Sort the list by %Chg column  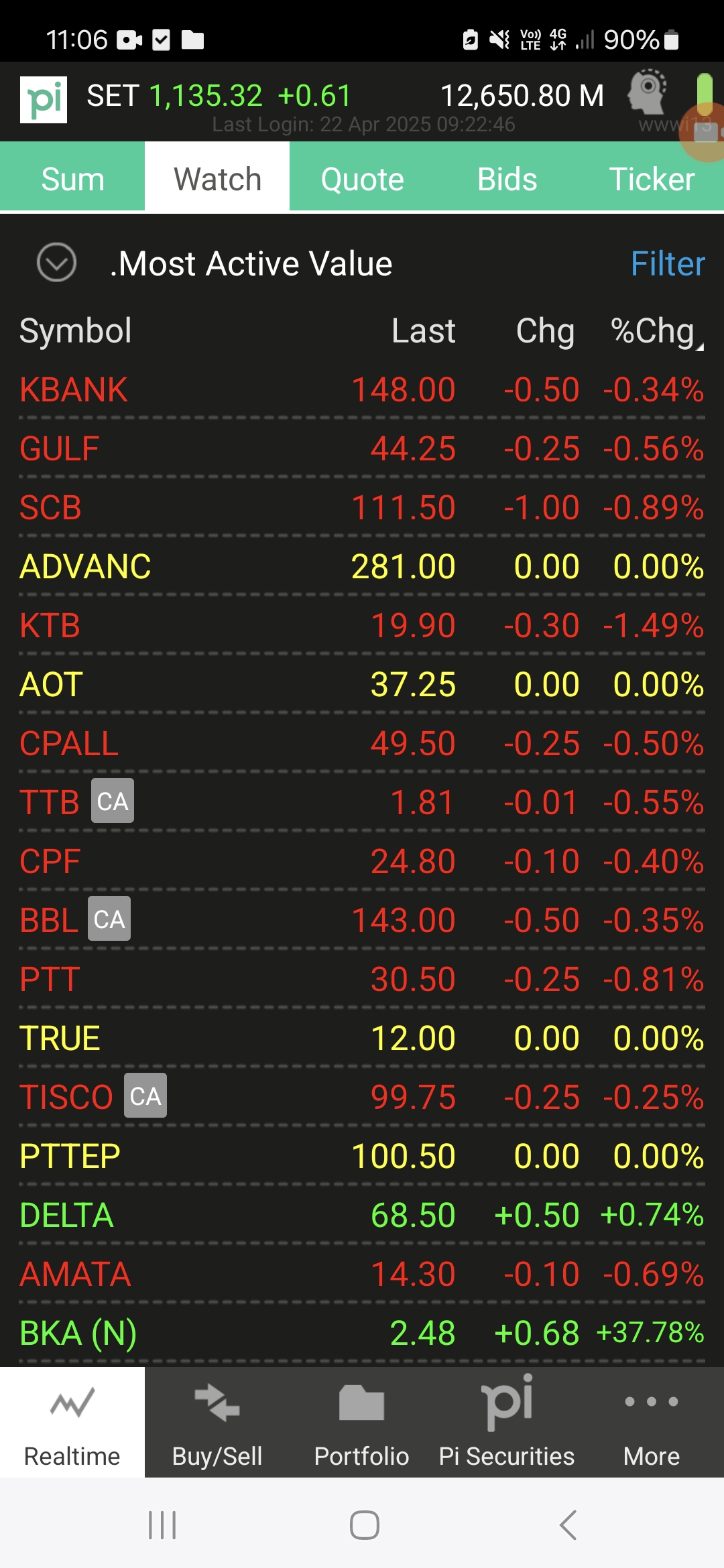point(656,331)
